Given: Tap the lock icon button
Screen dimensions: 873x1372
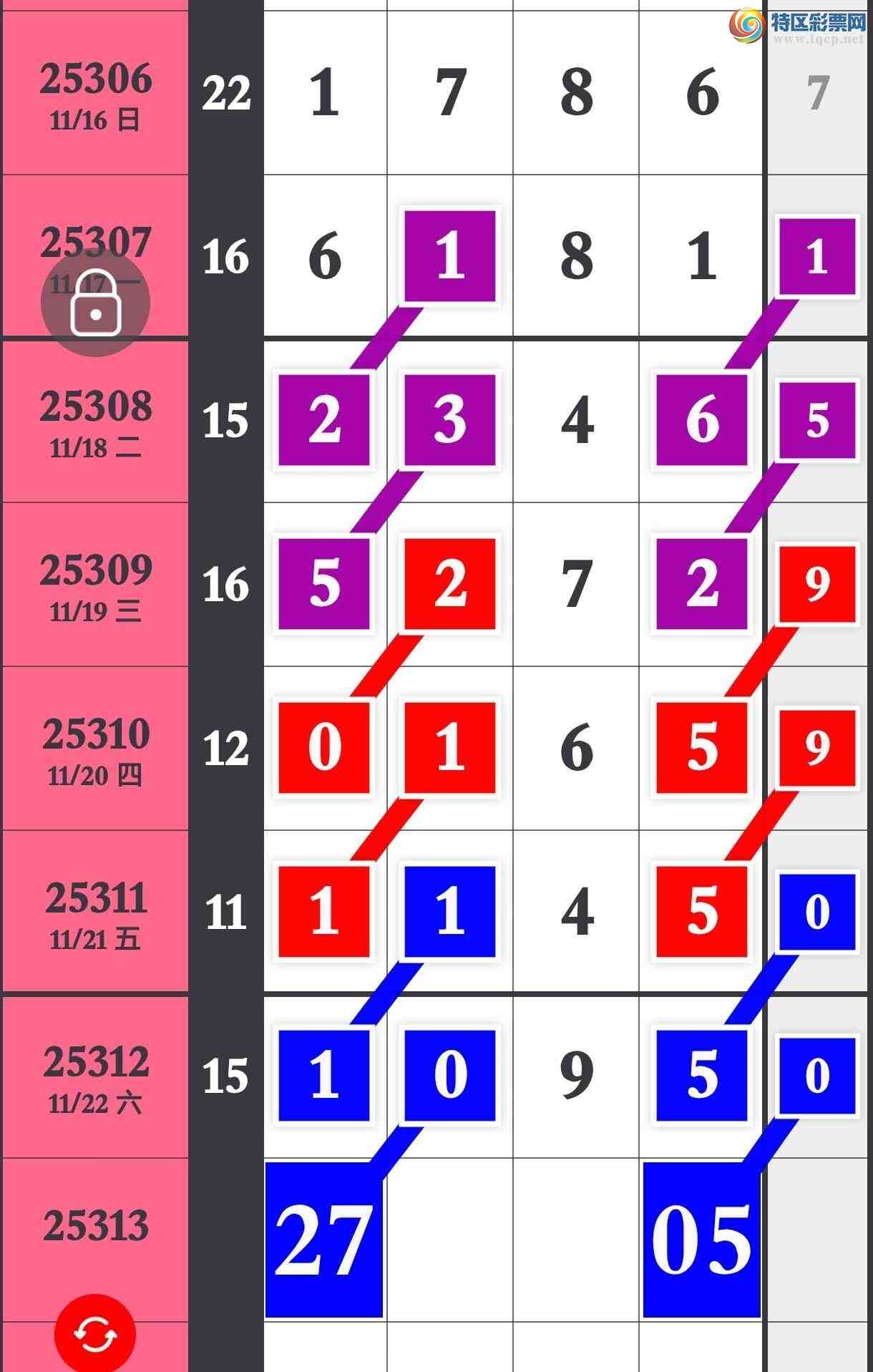Looking at the screenshot, I should [95, 303].
